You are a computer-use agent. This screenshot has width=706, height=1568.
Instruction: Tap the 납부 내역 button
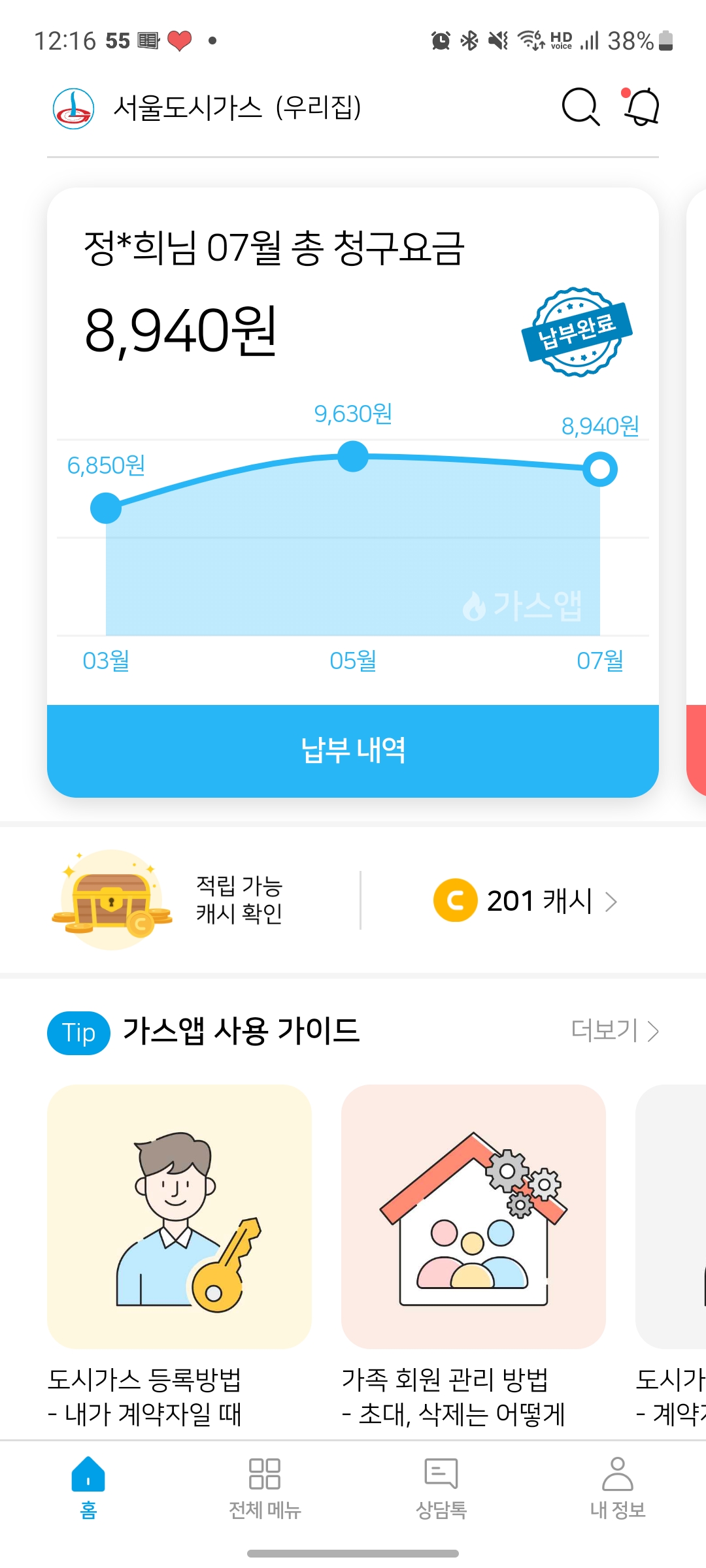pos(353,751)
